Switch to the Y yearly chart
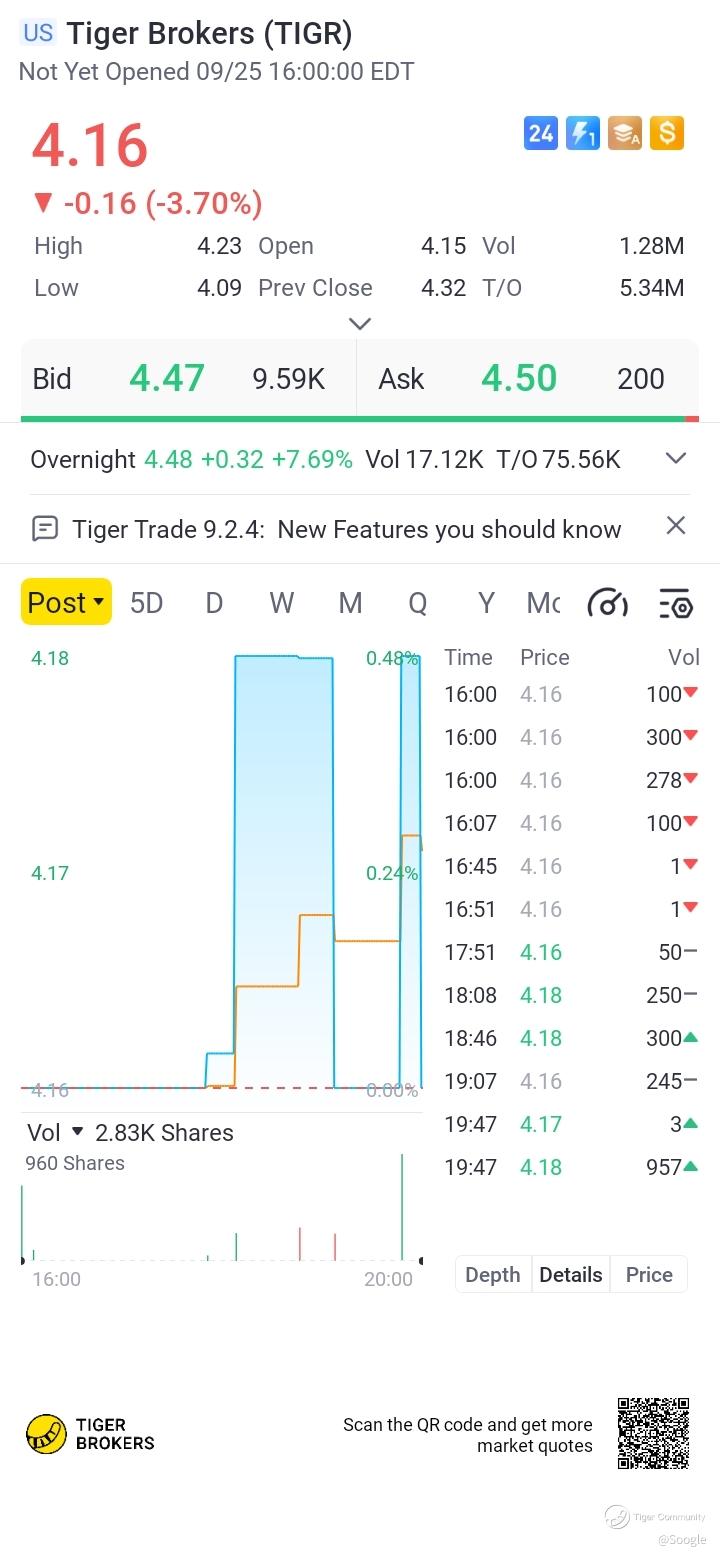Image resolution: width=720 pixels, height=1556 pixels. 486,603
